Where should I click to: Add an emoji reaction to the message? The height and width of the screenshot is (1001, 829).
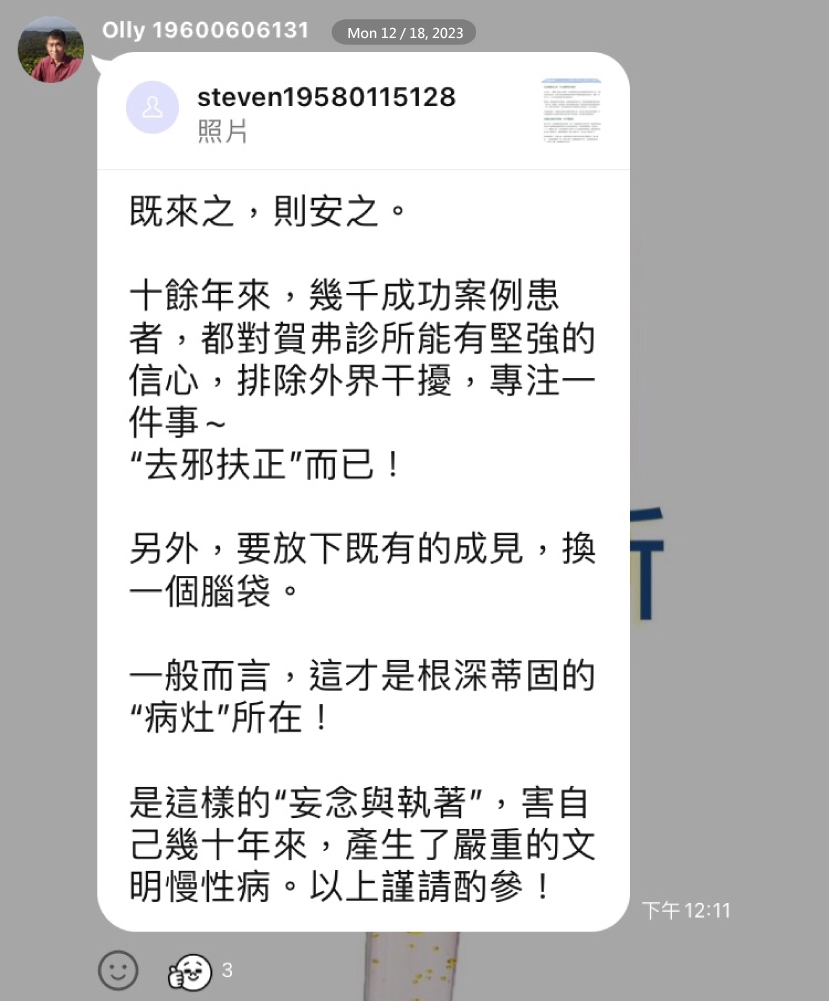tap(118, 969)
